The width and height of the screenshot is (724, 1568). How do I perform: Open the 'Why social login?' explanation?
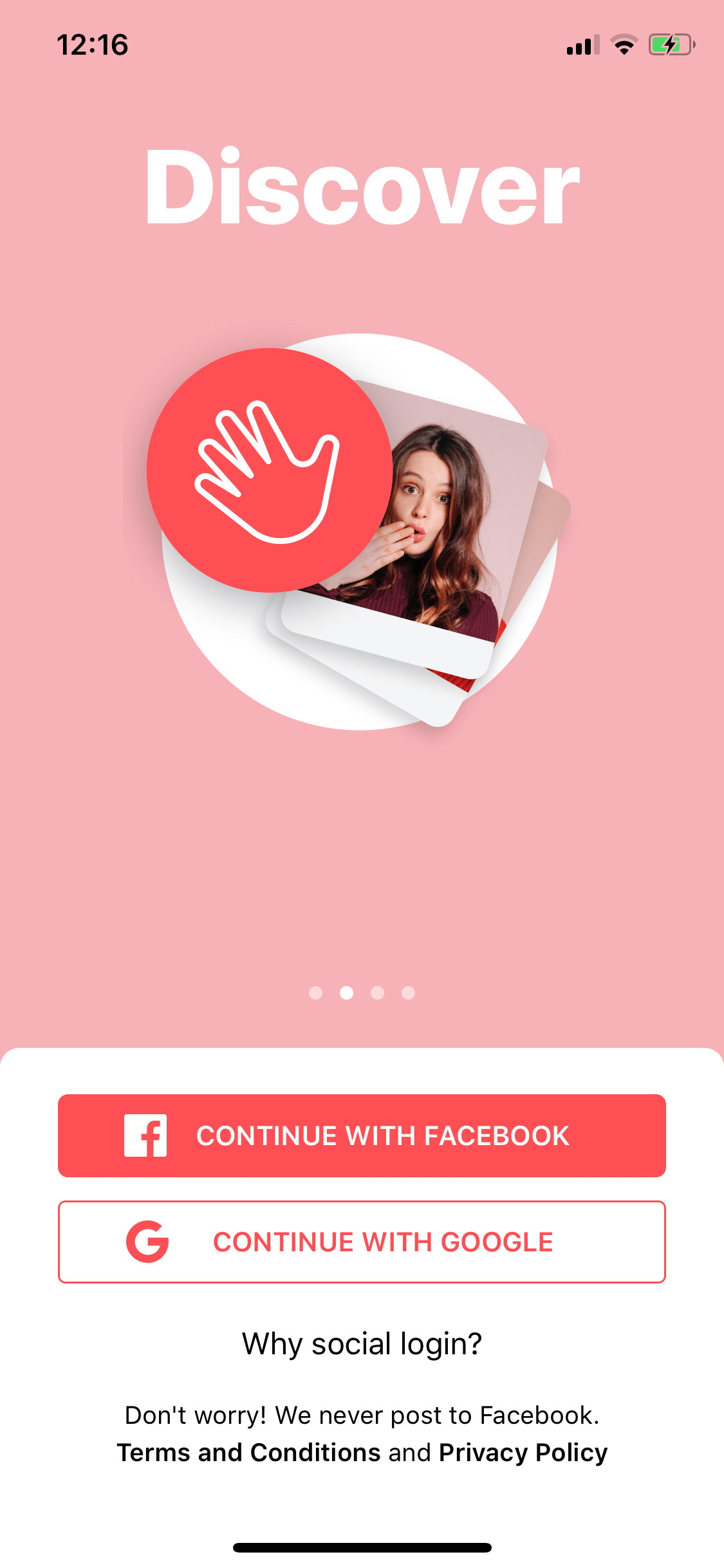click(362, 1344)
